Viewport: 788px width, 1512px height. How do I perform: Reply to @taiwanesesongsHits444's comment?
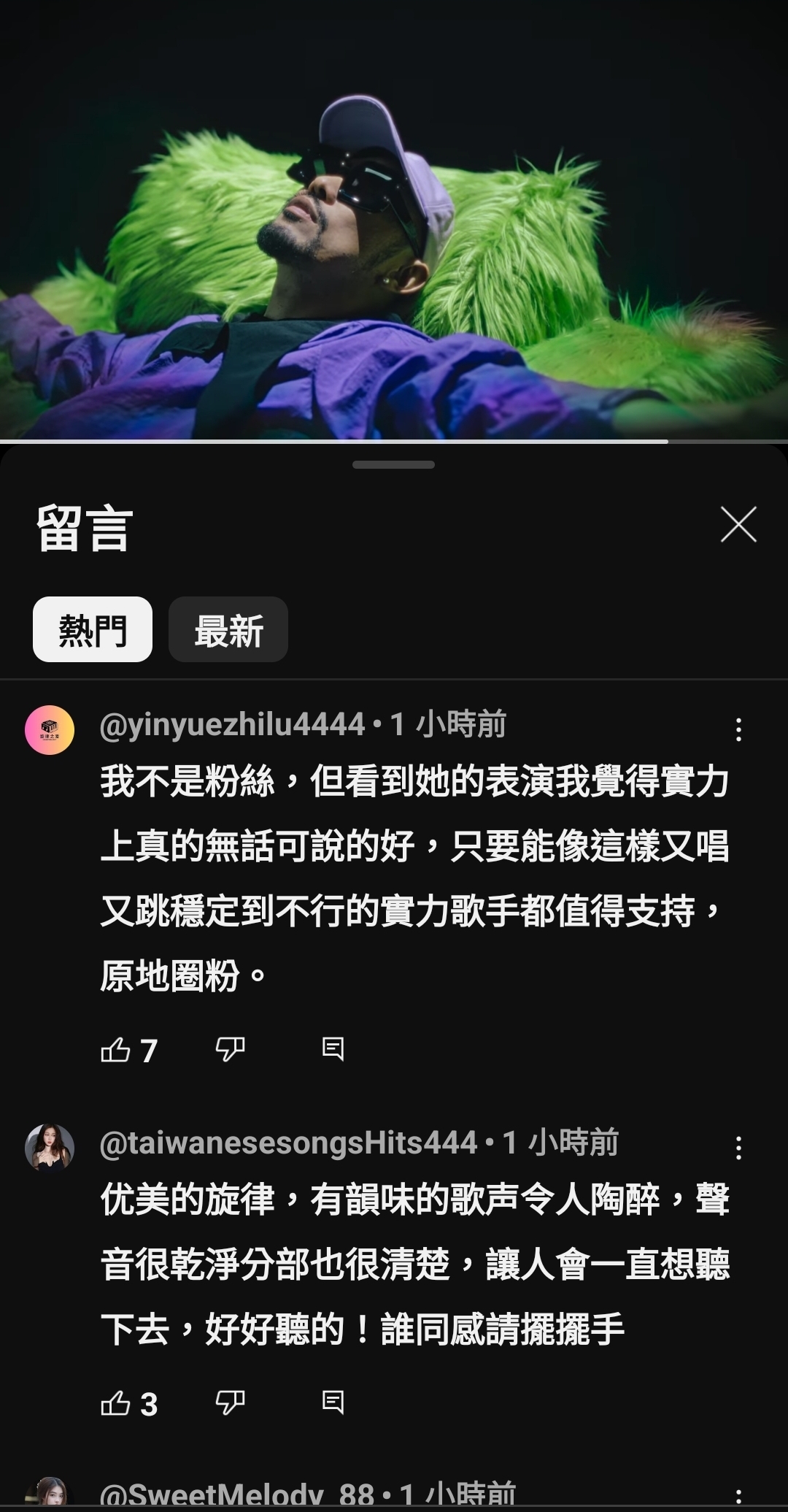pos(333,1402)
